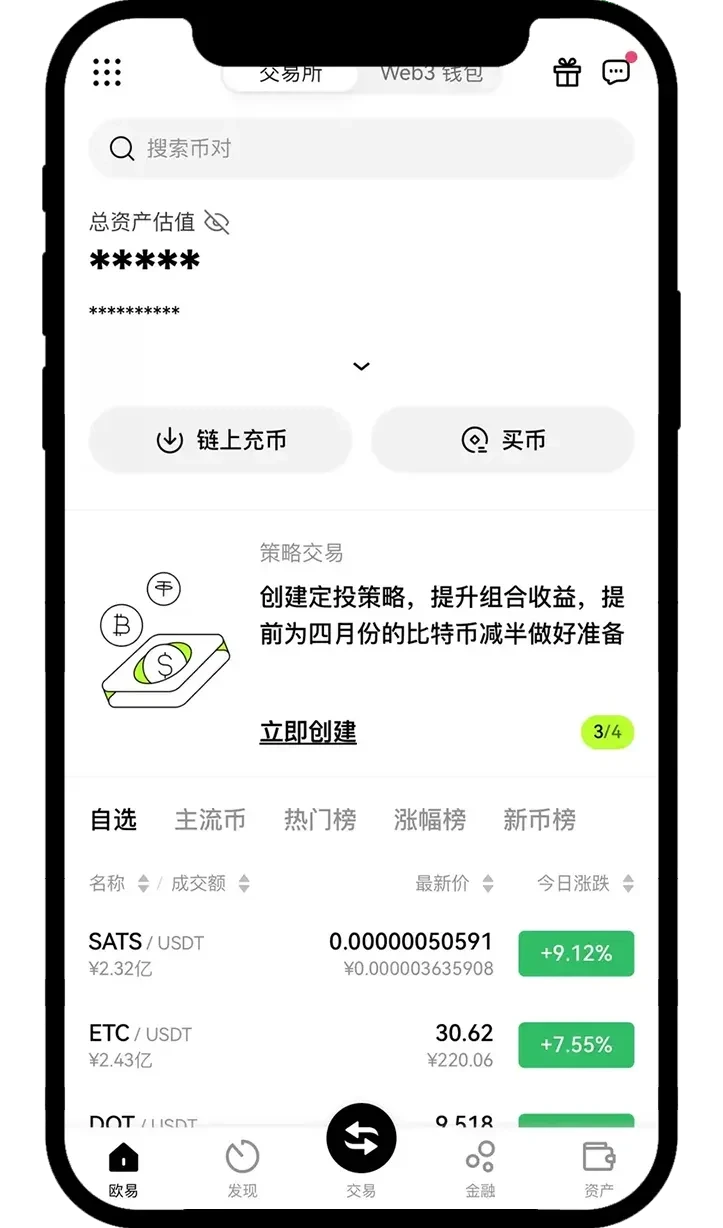Switch to the 热门榜 tab
723x1228 pixels.
[320, 820]
